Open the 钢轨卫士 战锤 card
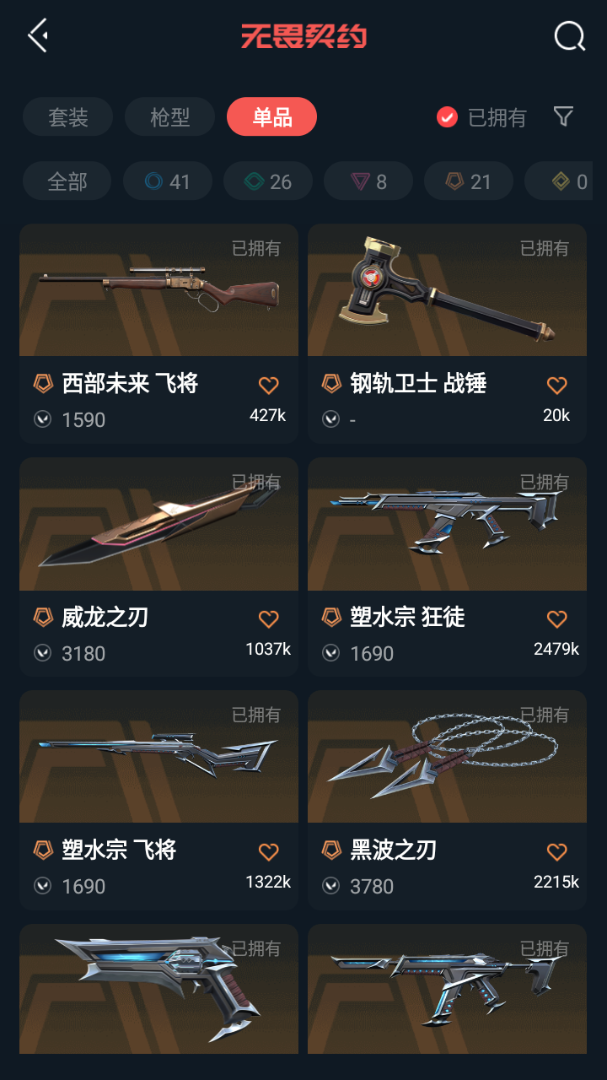Screen dimensions: 607x1080 tap(447, 333)
